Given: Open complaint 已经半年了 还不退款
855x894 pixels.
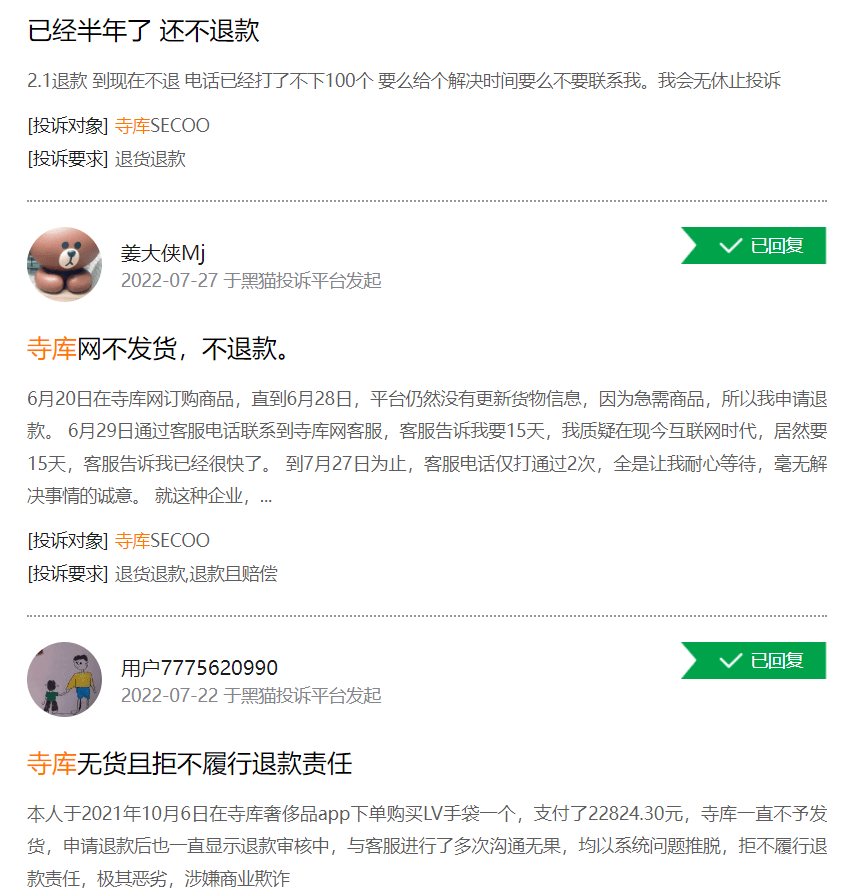Looking at the screenshot, I should pyautogui.click(x=144, y=31).
